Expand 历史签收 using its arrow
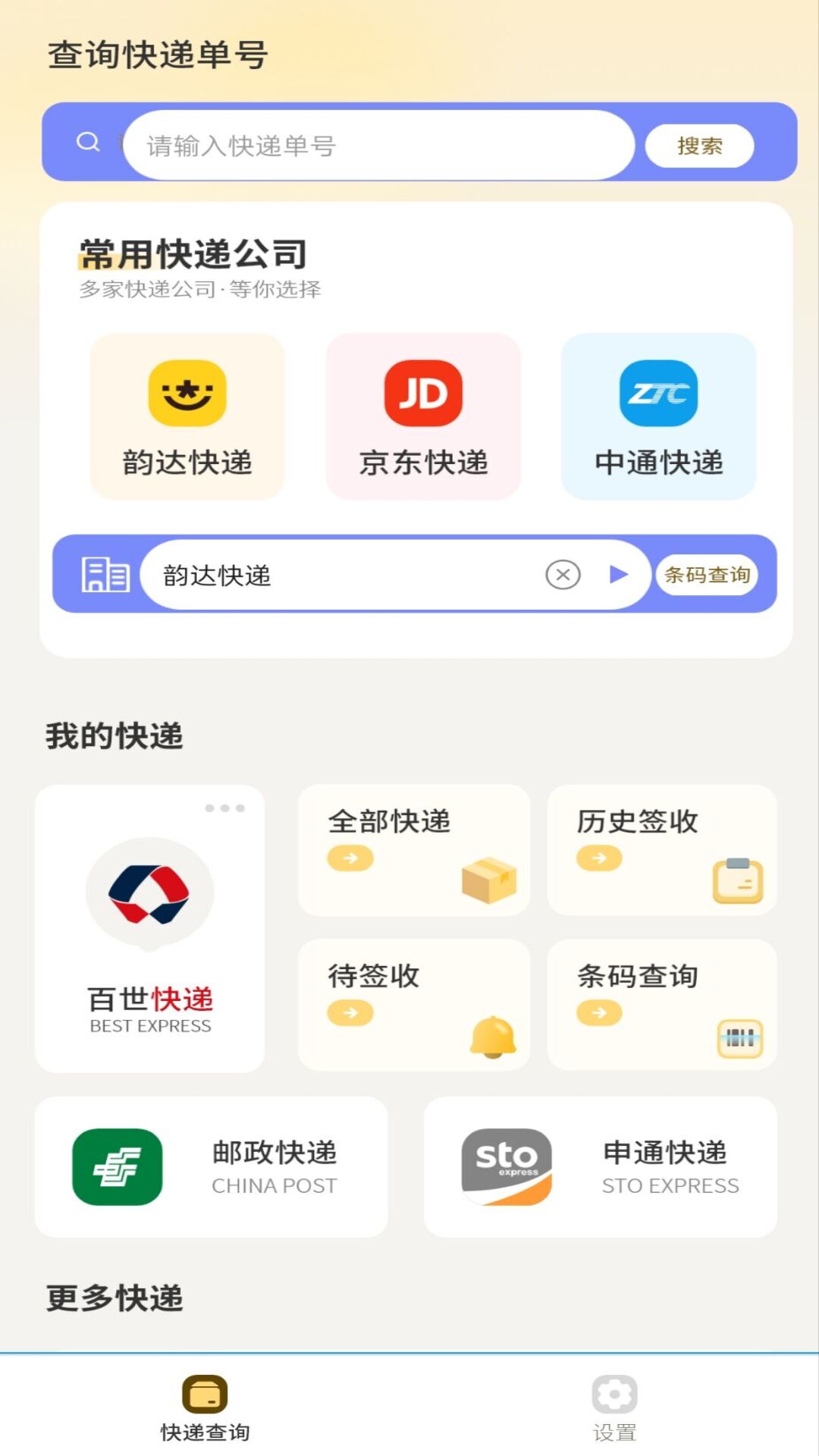The image size is (819, 1456). pyautogui.click(x=598, y=858)
